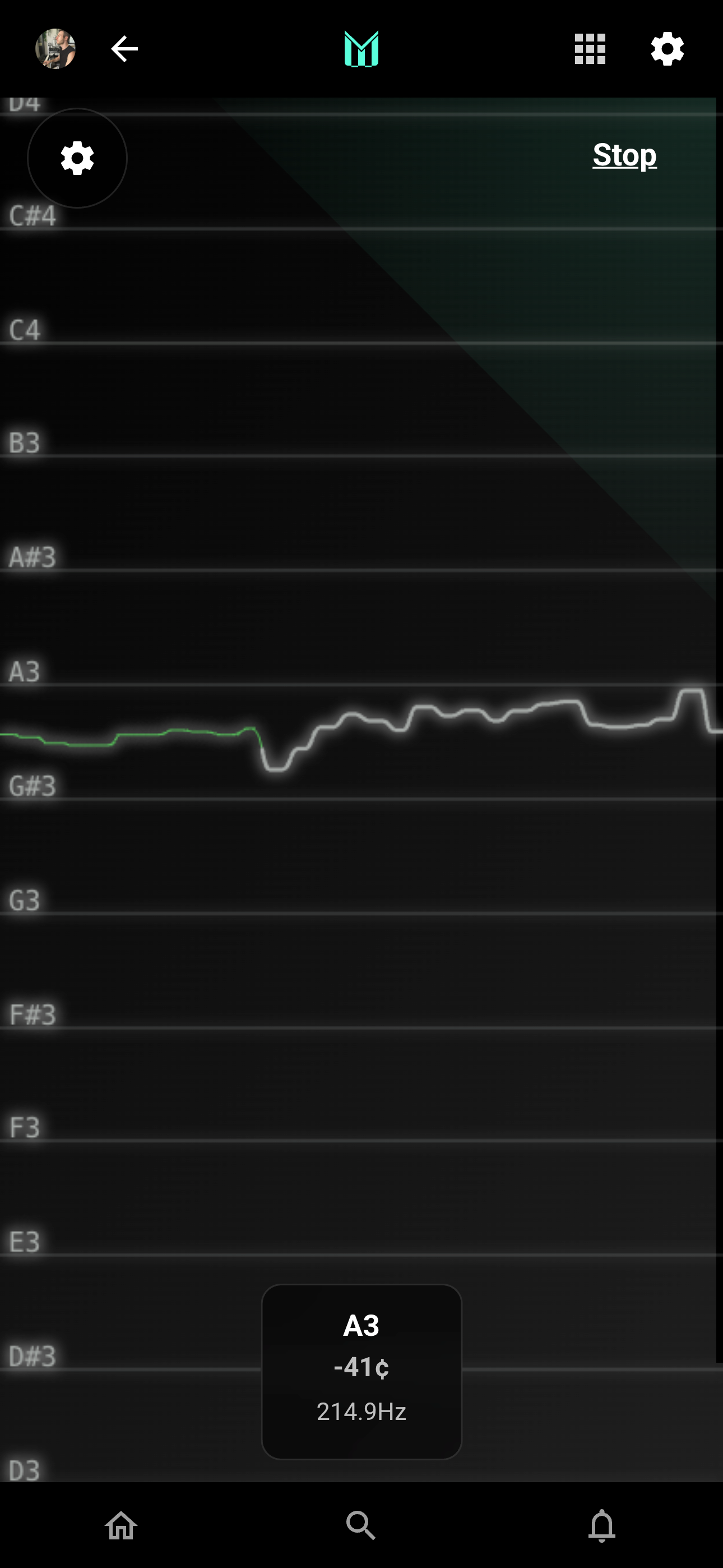The width and height of the screenshot is (723, 1568).
Task: Tap the M logo at top center
Action: tap(361, 49)
